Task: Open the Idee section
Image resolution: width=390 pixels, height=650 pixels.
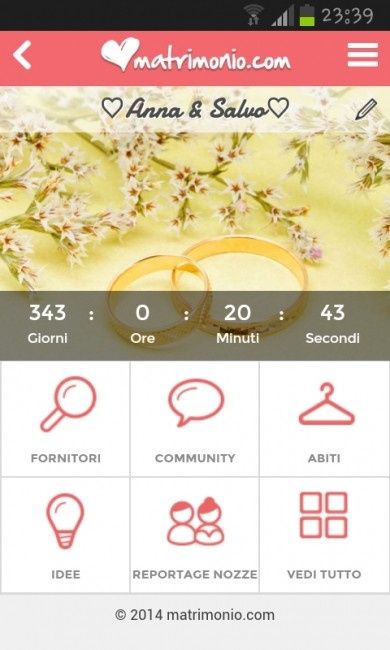Action: coord(65,535)
